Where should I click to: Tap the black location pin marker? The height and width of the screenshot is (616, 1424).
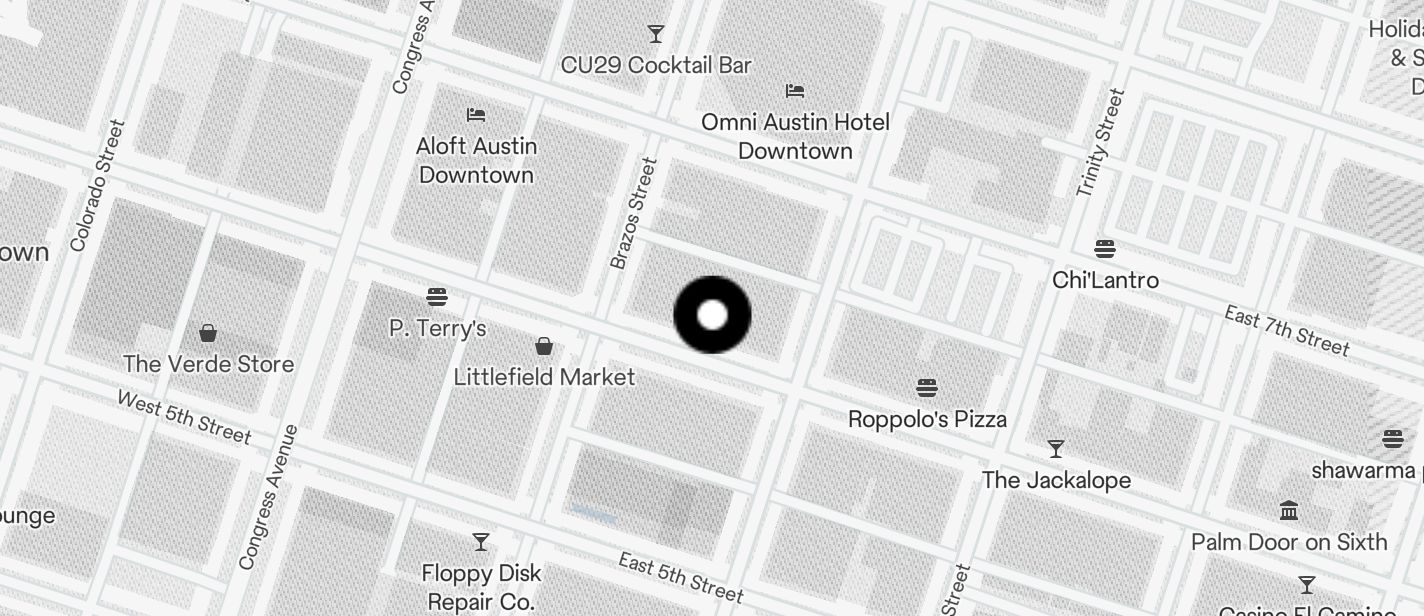712,315
